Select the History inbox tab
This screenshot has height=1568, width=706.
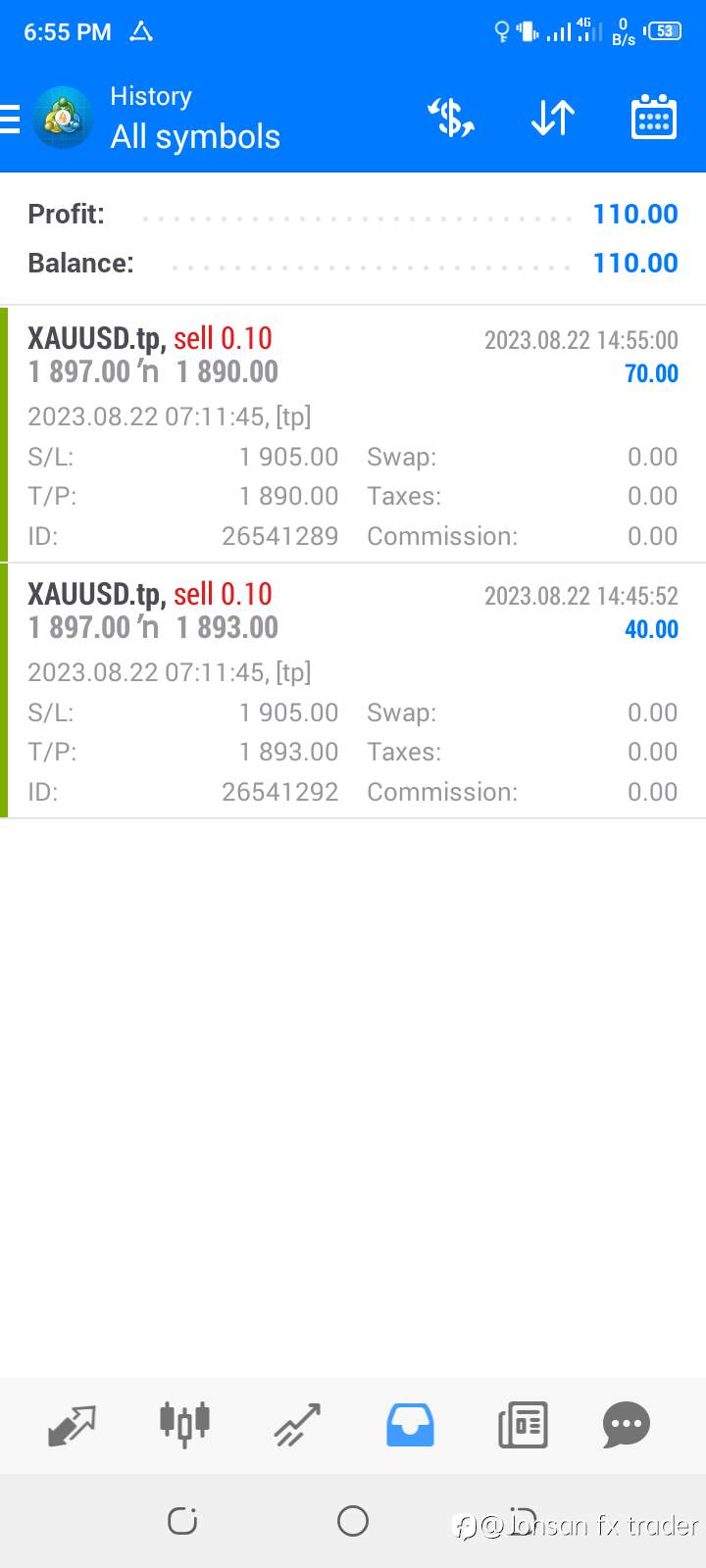tap(410, 1425)
